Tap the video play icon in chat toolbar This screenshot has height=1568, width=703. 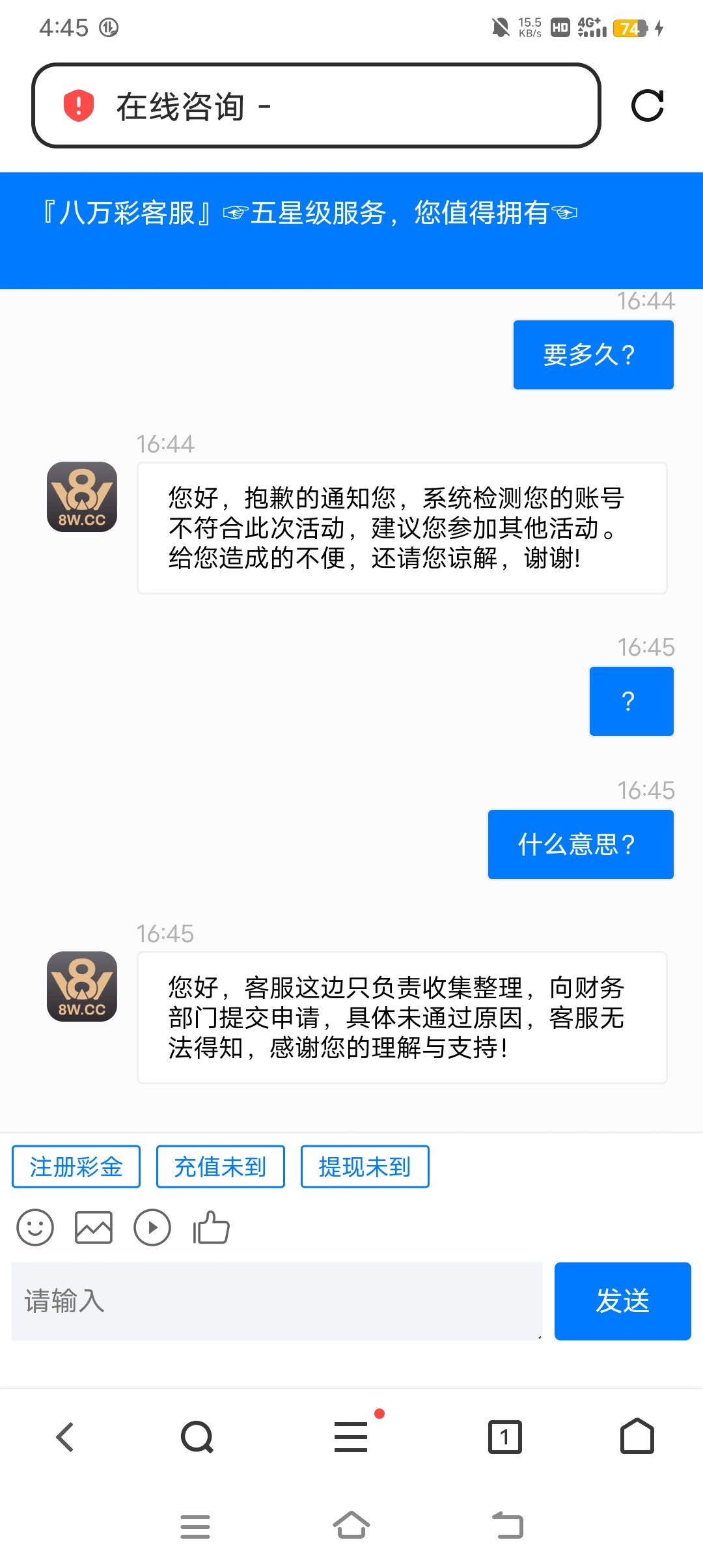pyautogui.click(x=152, y=1227)
